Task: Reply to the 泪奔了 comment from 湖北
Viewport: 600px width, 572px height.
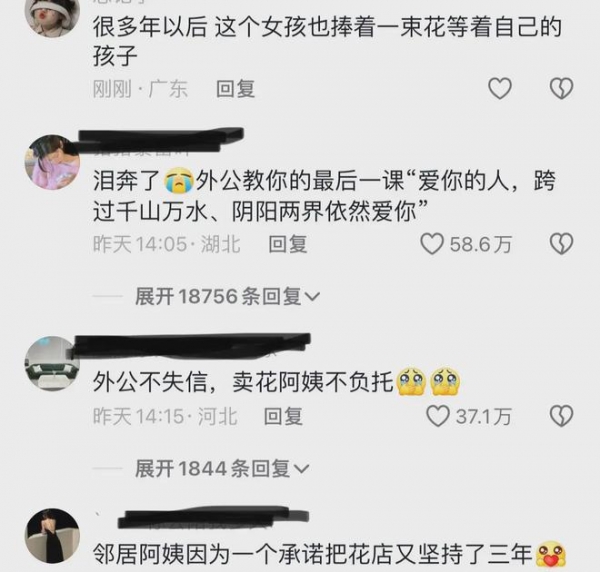Action: (288, 243)
